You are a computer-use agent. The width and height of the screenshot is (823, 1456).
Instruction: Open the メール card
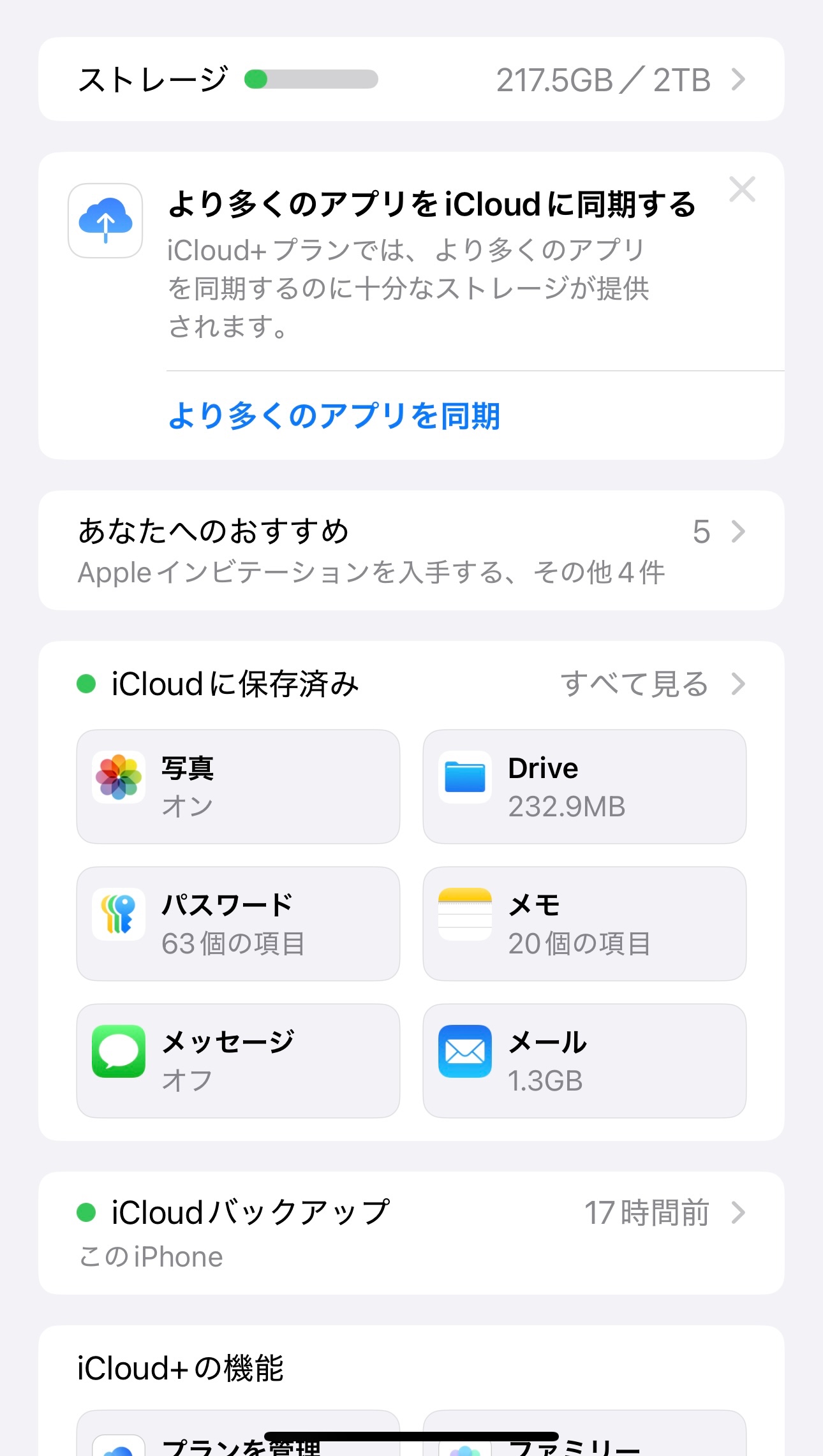584,1061
